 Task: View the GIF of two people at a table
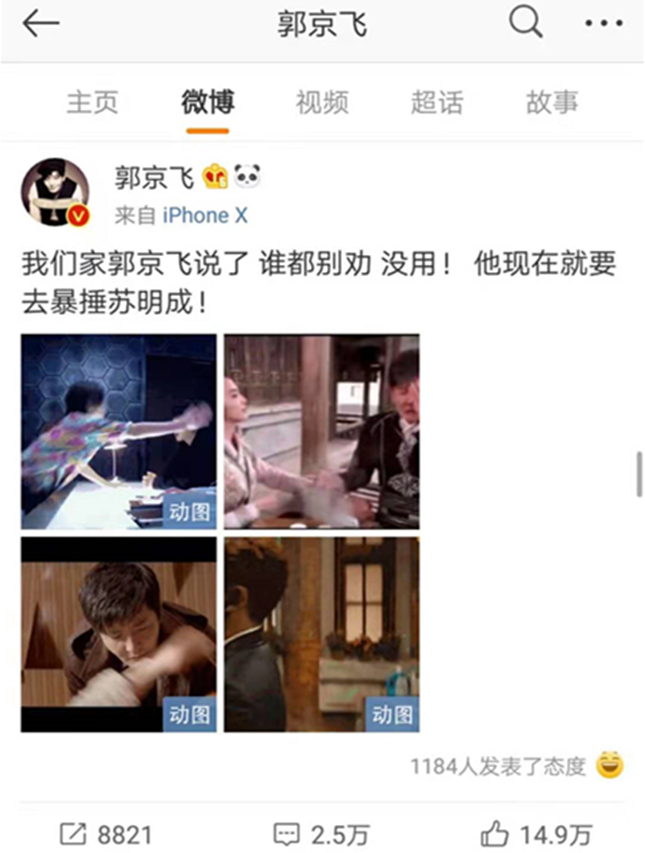pos(322,431)
